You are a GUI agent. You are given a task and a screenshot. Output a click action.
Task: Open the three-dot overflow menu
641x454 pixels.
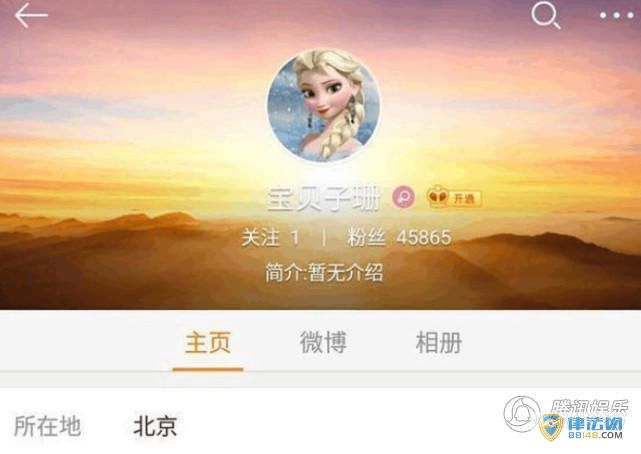[x=615, y=16]
